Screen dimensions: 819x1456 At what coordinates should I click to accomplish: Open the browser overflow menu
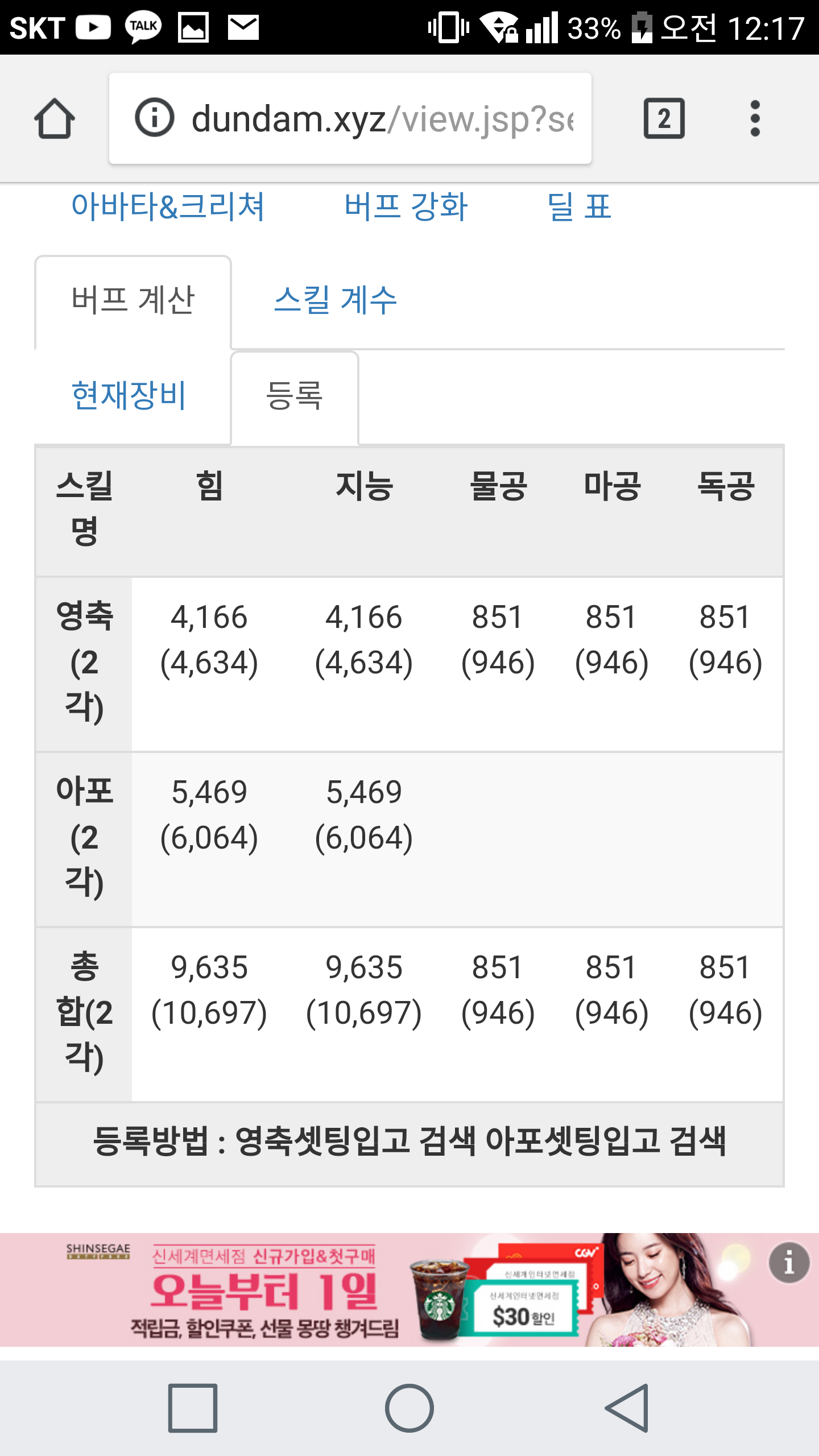pyautogui.click(x=755, y=118)
